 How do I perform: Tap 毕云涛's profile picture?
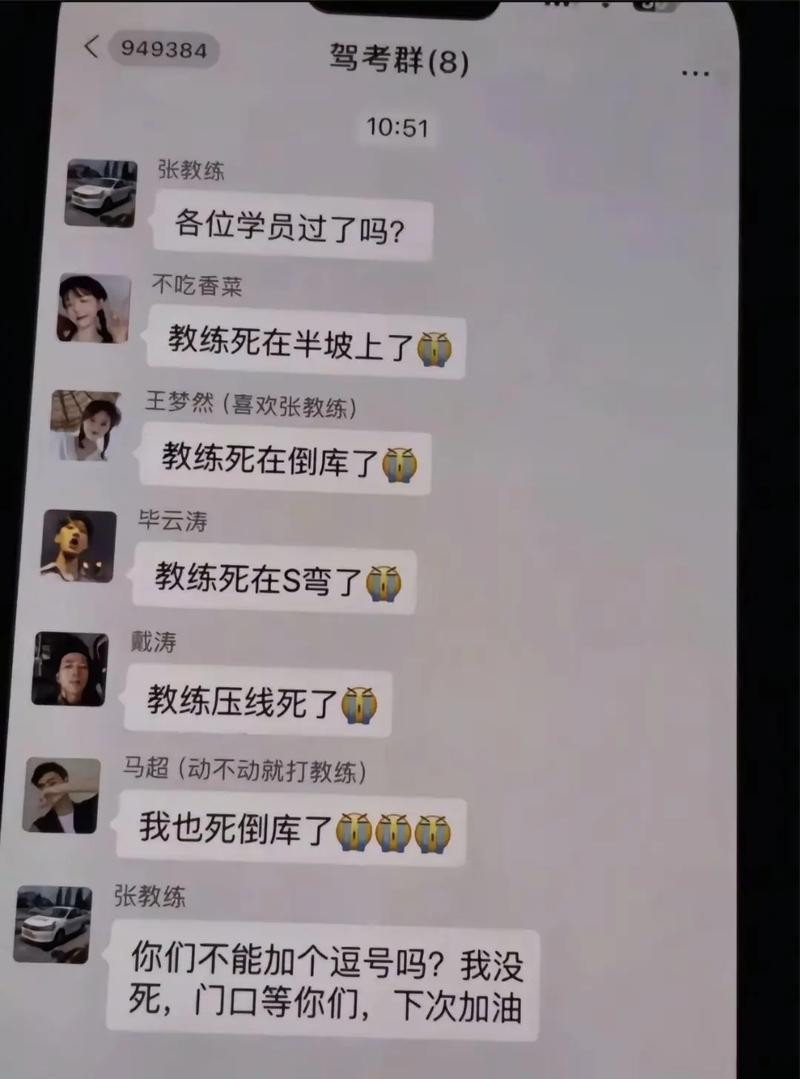(78, 546)
